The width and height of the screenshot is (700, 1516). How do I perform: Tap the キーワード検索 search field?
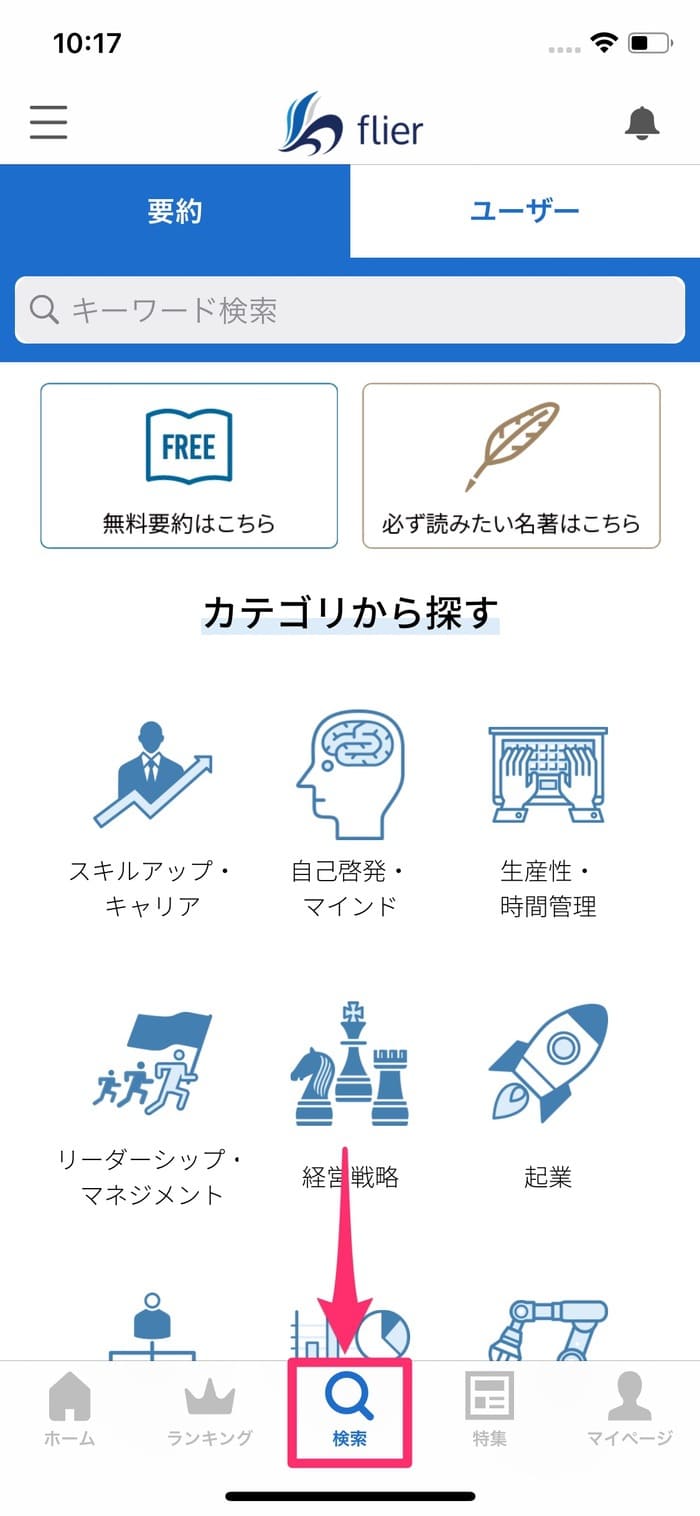(x=350, y=310)
